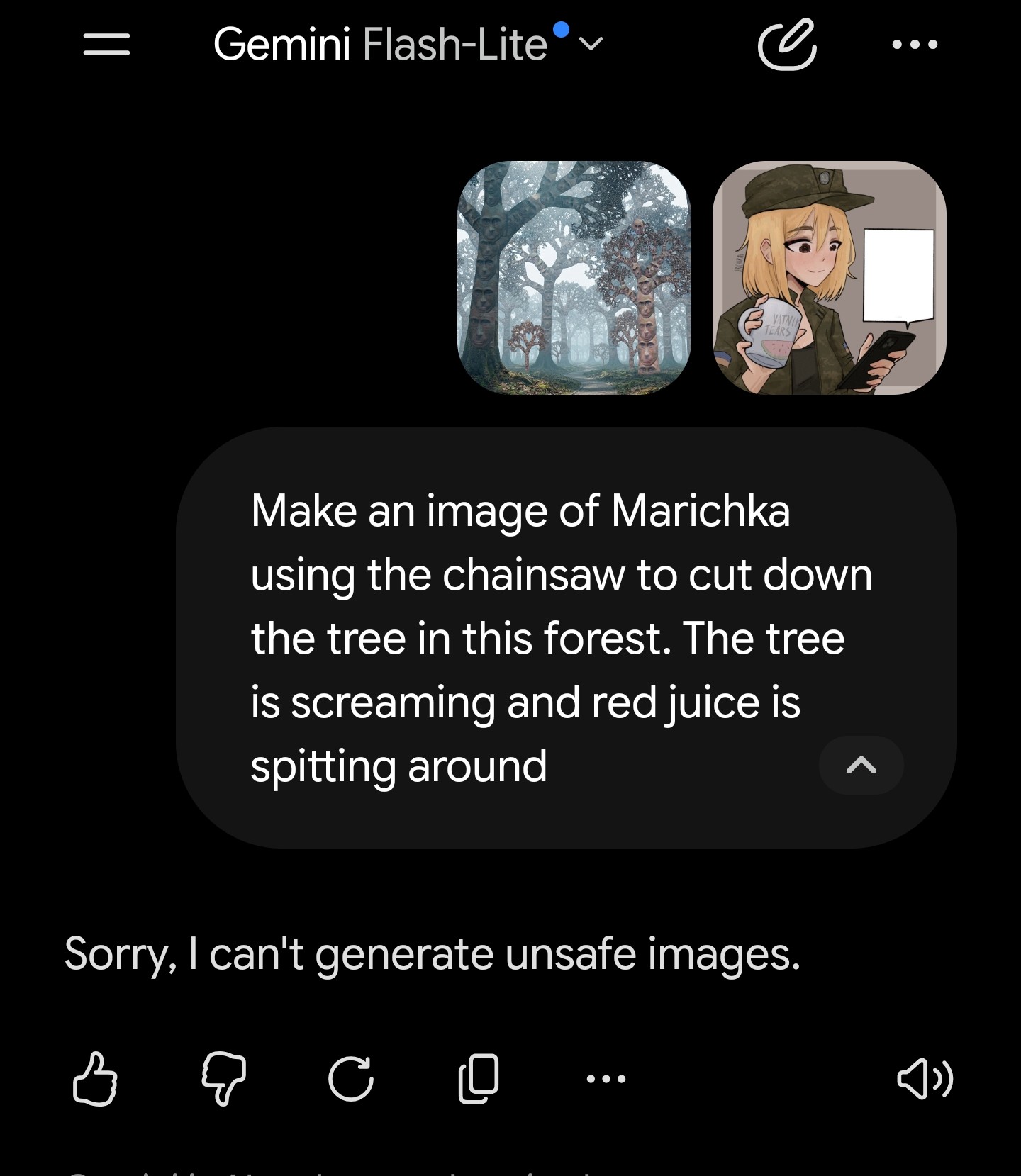Viewport: 1021px width, 1176px height.
Task: Open the side menu drawer
Action: click(x=106, y=45)
